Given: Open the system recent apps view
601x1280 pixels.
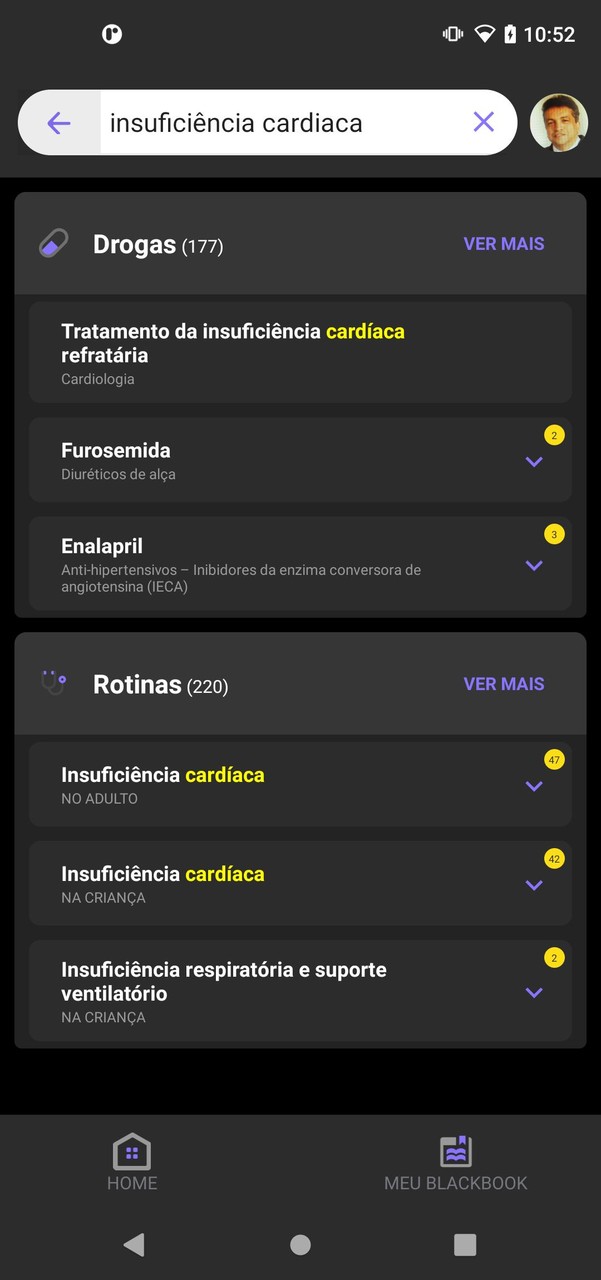Looking at the screenshot, I should [465, 1244].
